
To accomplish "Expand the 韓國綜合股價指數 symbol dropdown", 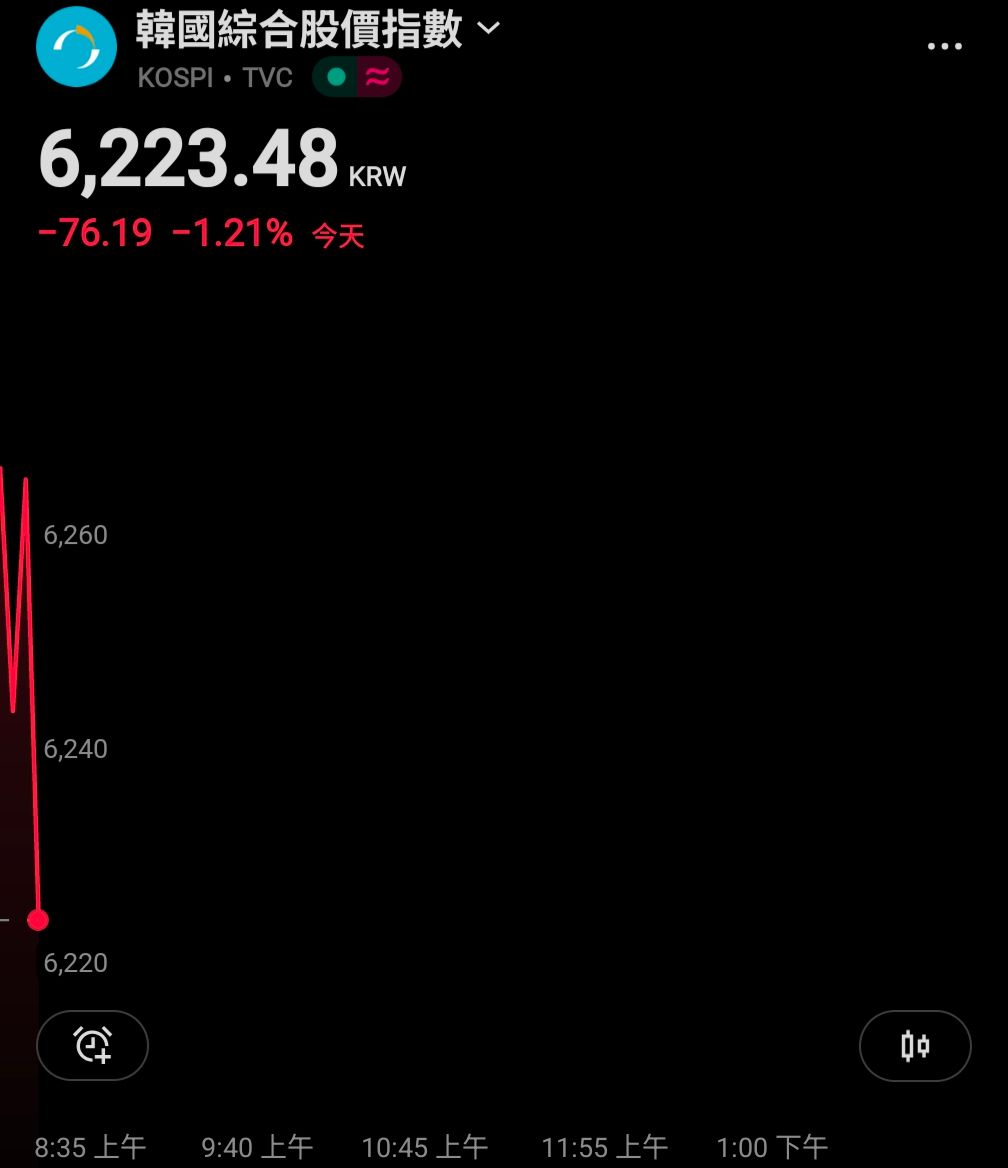I will coord(488,28).
